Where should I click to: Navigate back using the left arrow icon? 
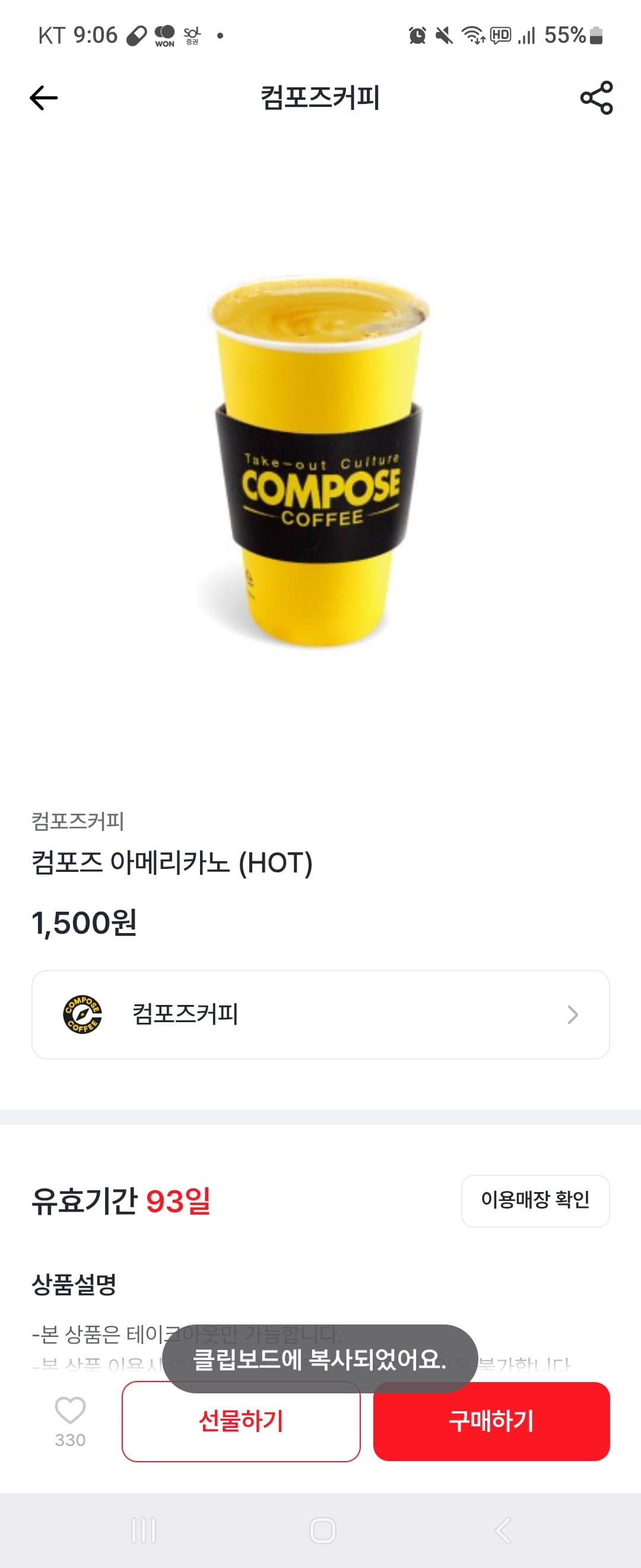coord(42,99)
